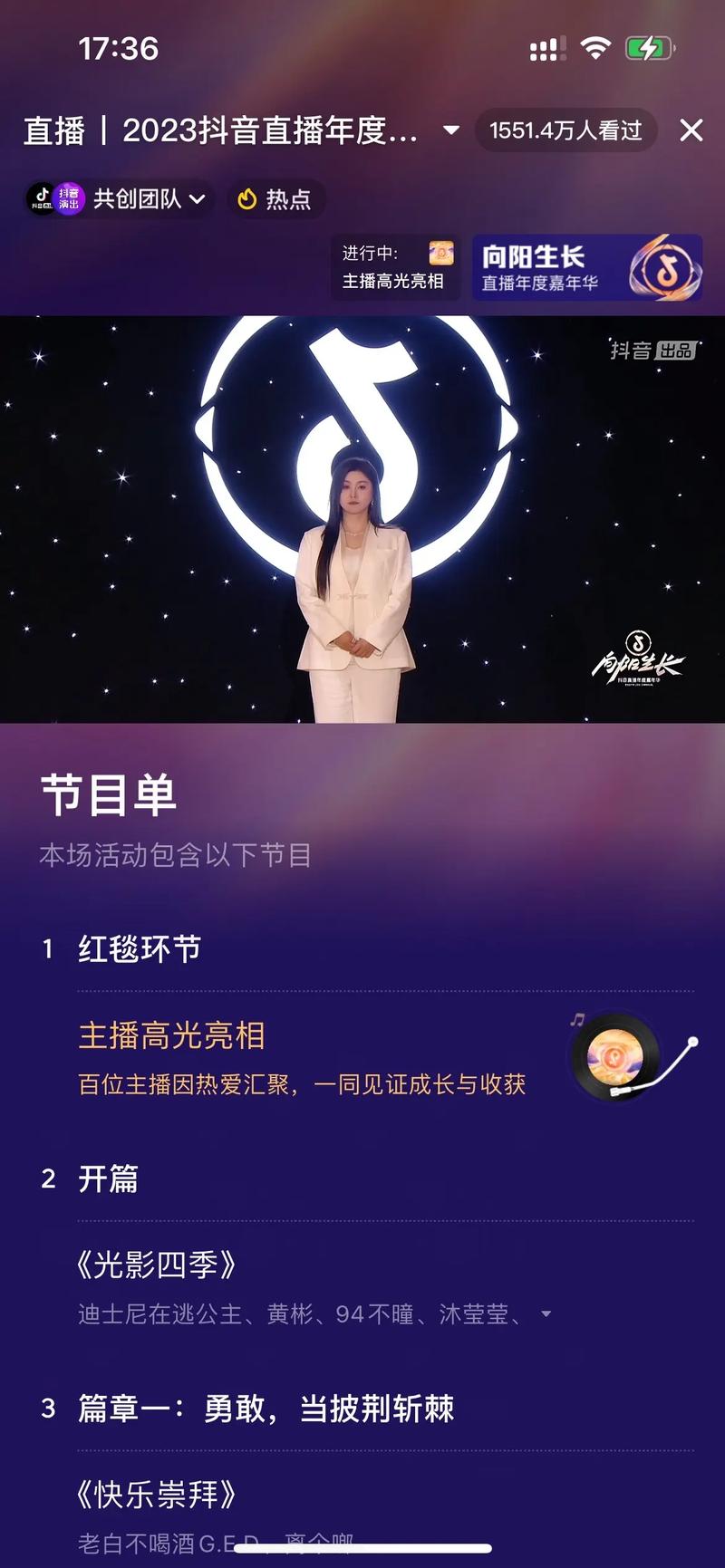Open the 向阳生长 直播年度嘉年华 banner

tap(587, 268)
